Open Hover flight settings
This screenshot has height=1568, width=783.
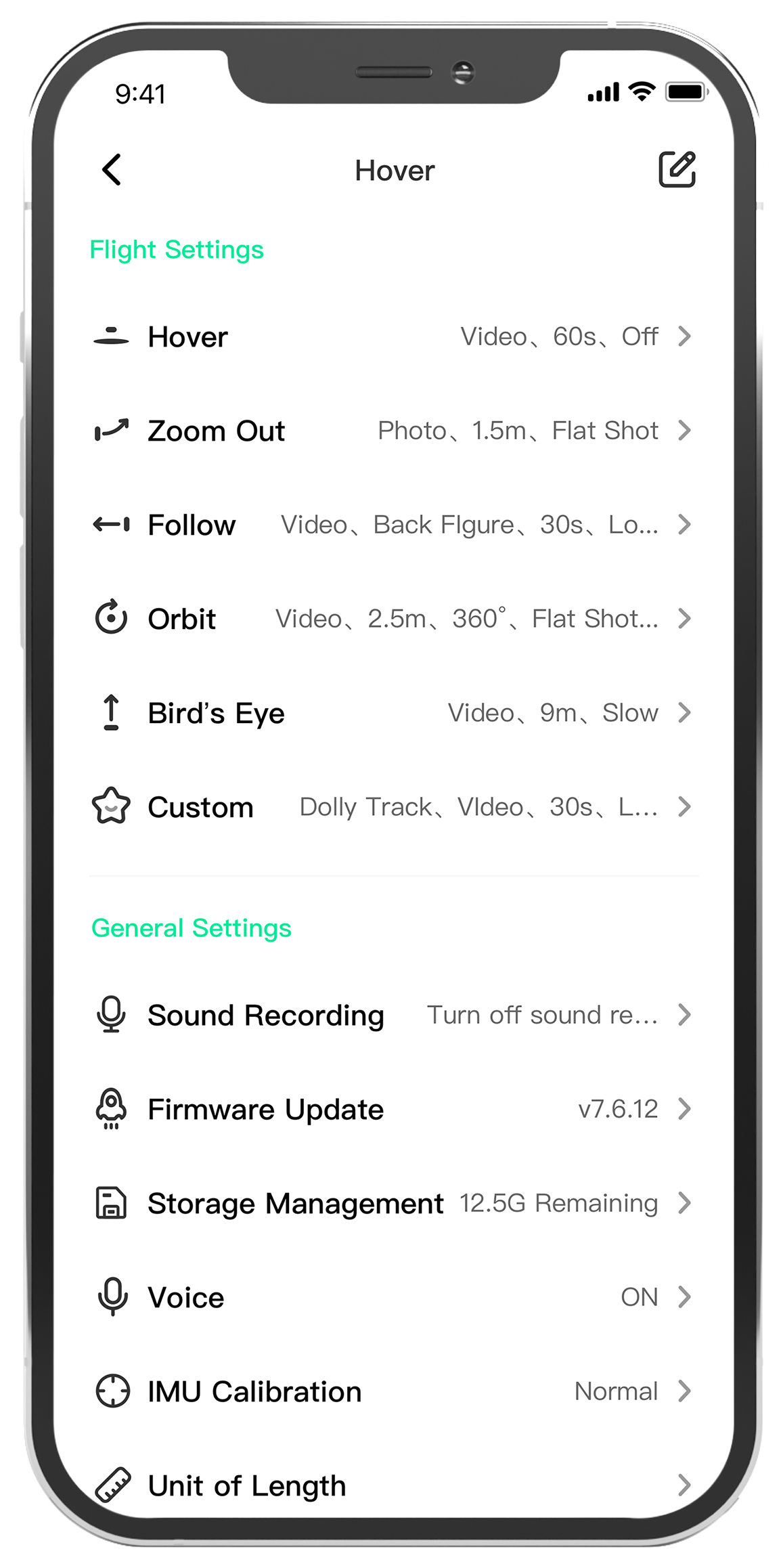393,336
